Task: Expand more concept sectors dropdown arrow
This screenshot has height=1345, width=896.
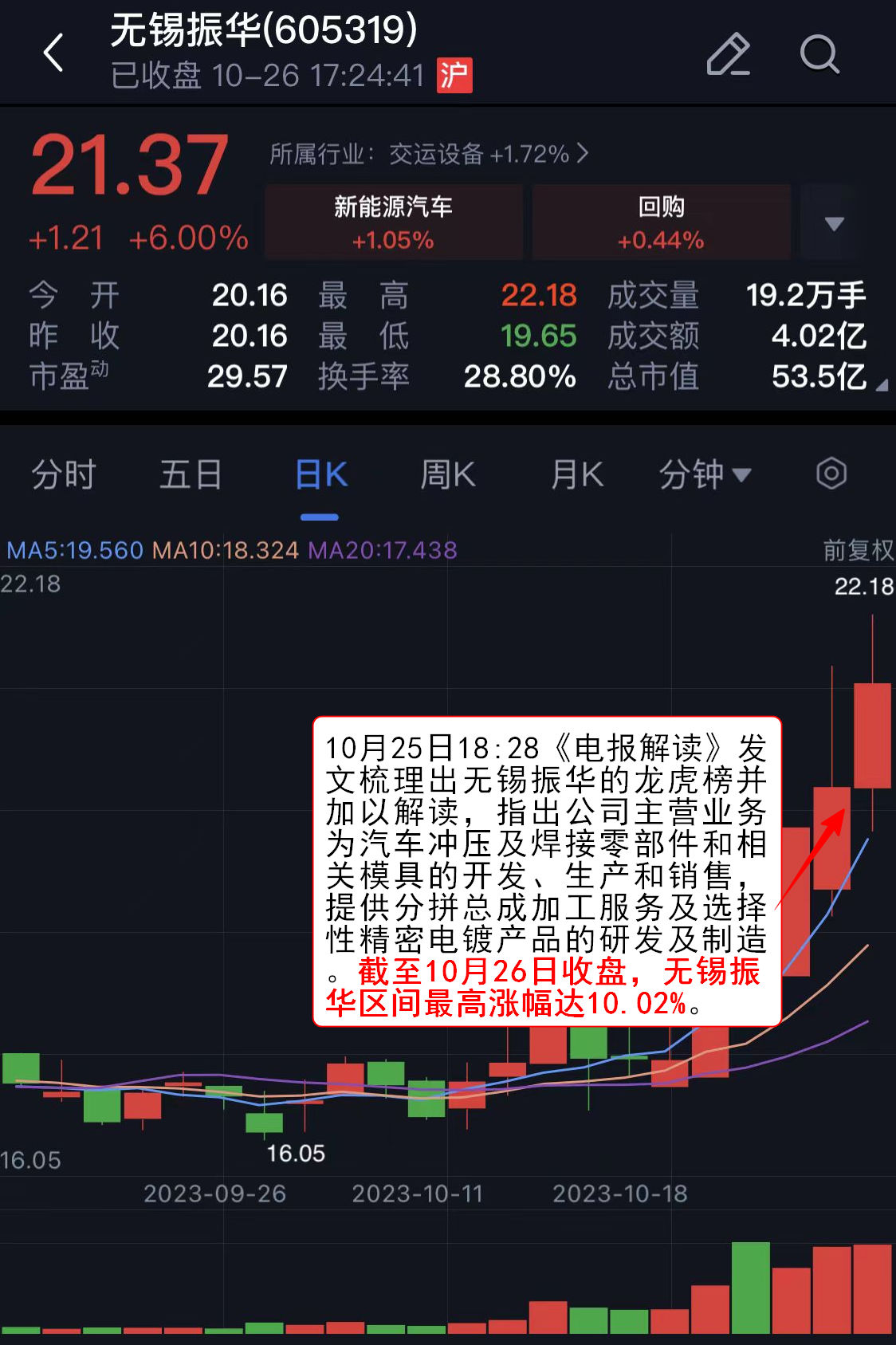Action: click(x=834, y=223)
